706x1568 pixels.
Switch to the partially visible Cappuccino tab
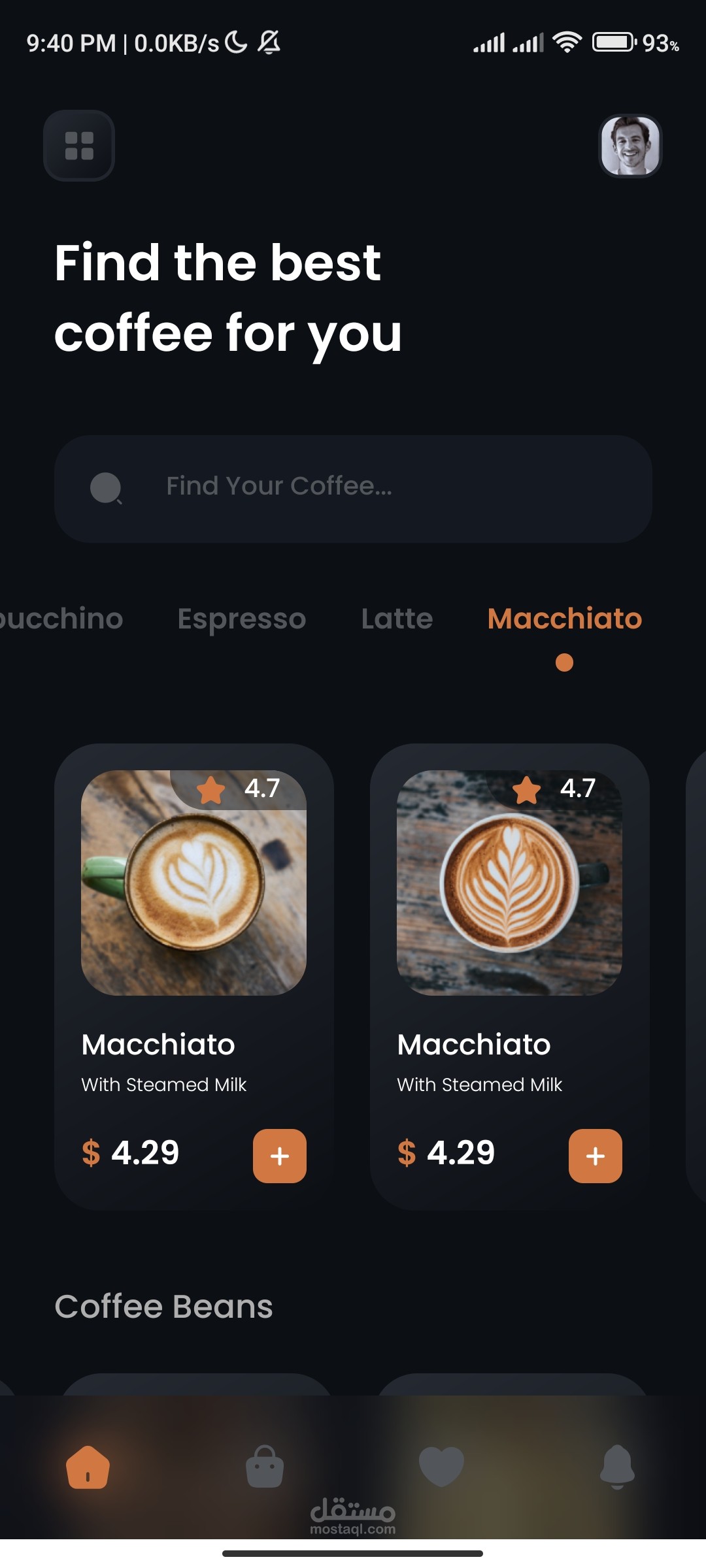click(60, 619)
